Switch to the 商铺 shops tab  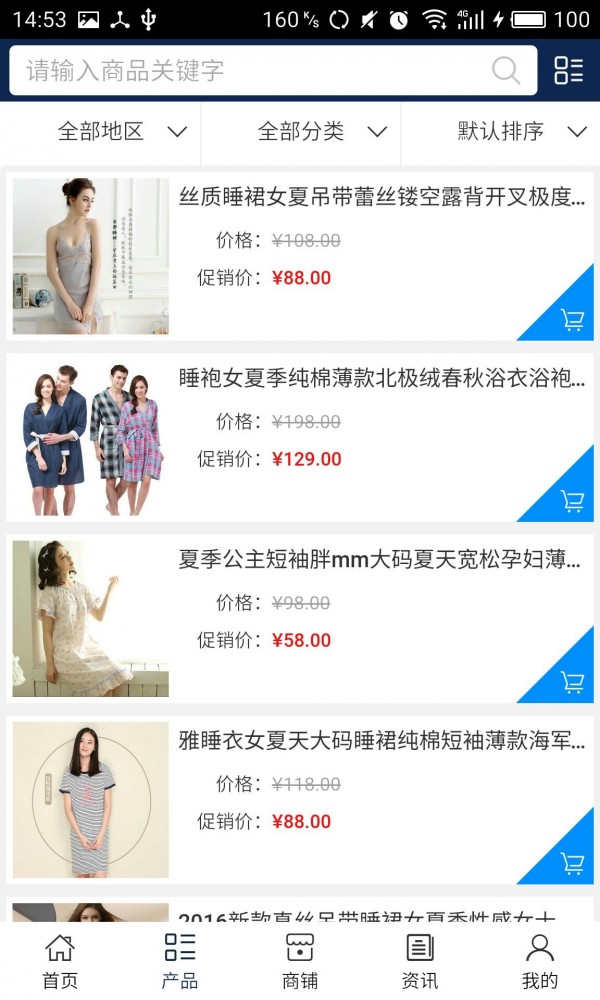300,961
